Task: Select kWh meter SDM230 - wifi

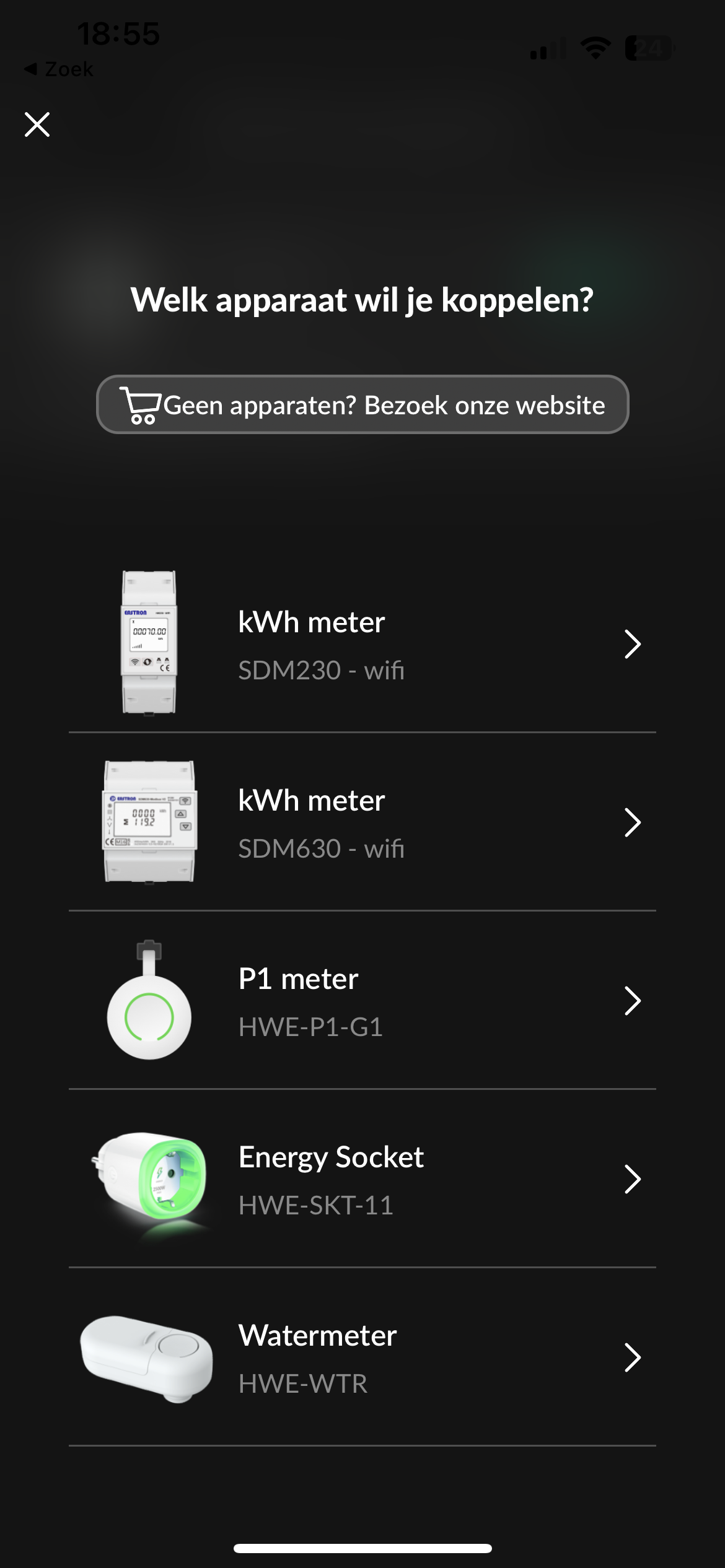Action: pyautogui.click(x=362, y=644)
